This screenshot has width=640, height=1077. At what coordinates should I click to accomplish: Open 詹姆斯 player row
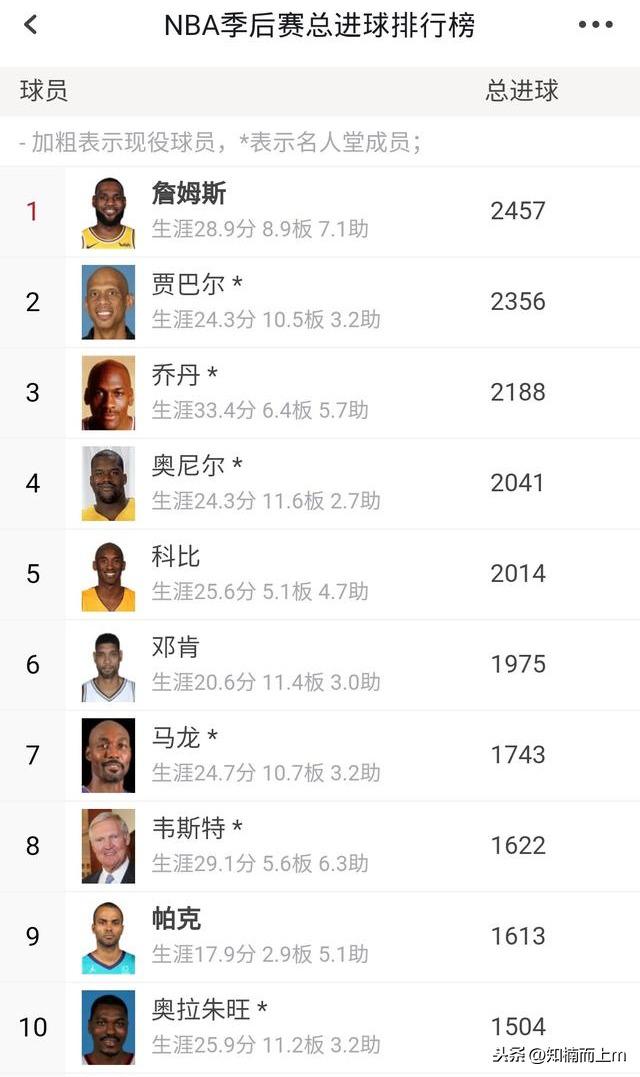tap(320, 212)
